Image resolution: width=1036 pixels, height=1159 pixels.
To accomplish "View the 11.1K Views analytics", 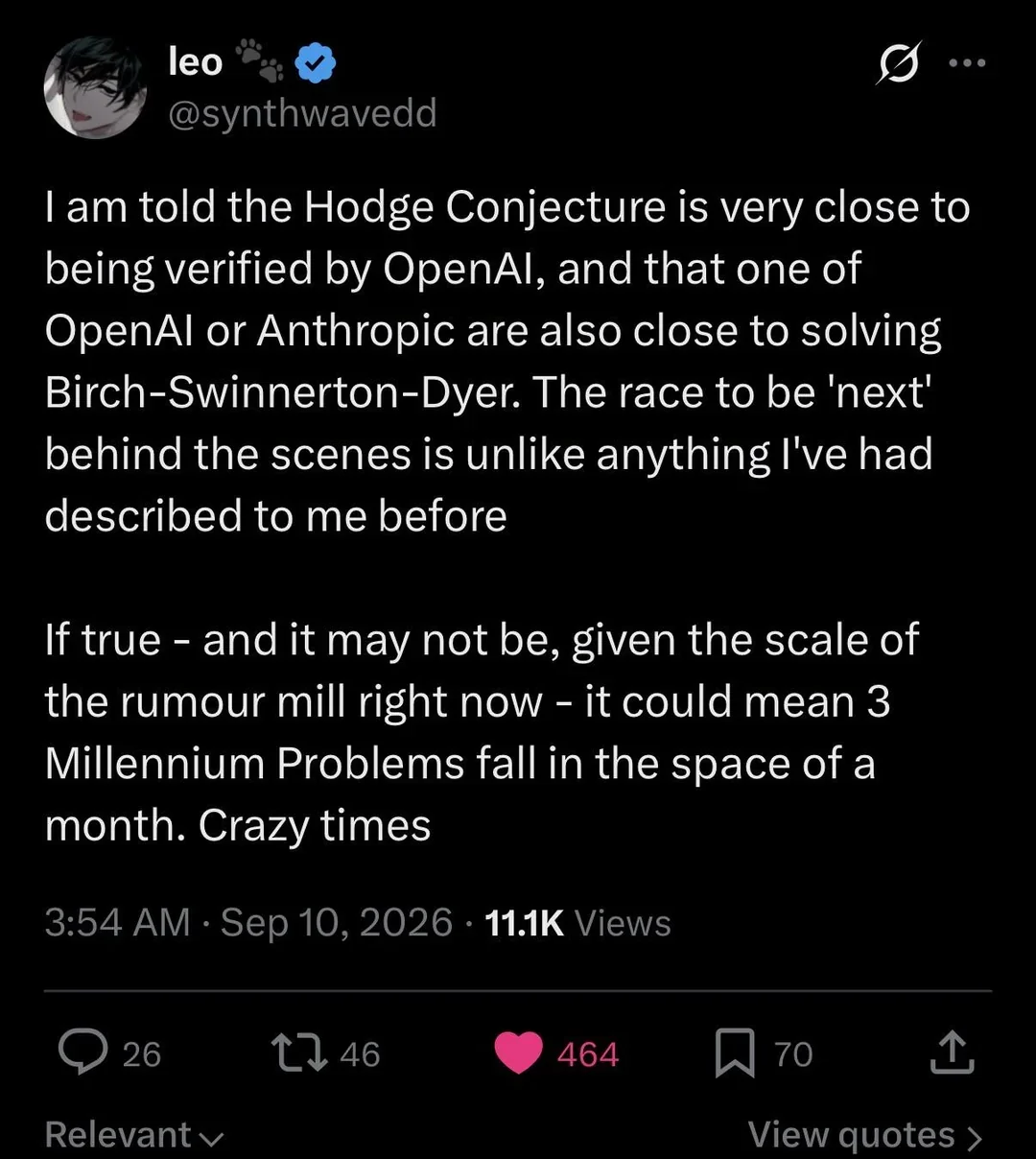I will point(577,923).
